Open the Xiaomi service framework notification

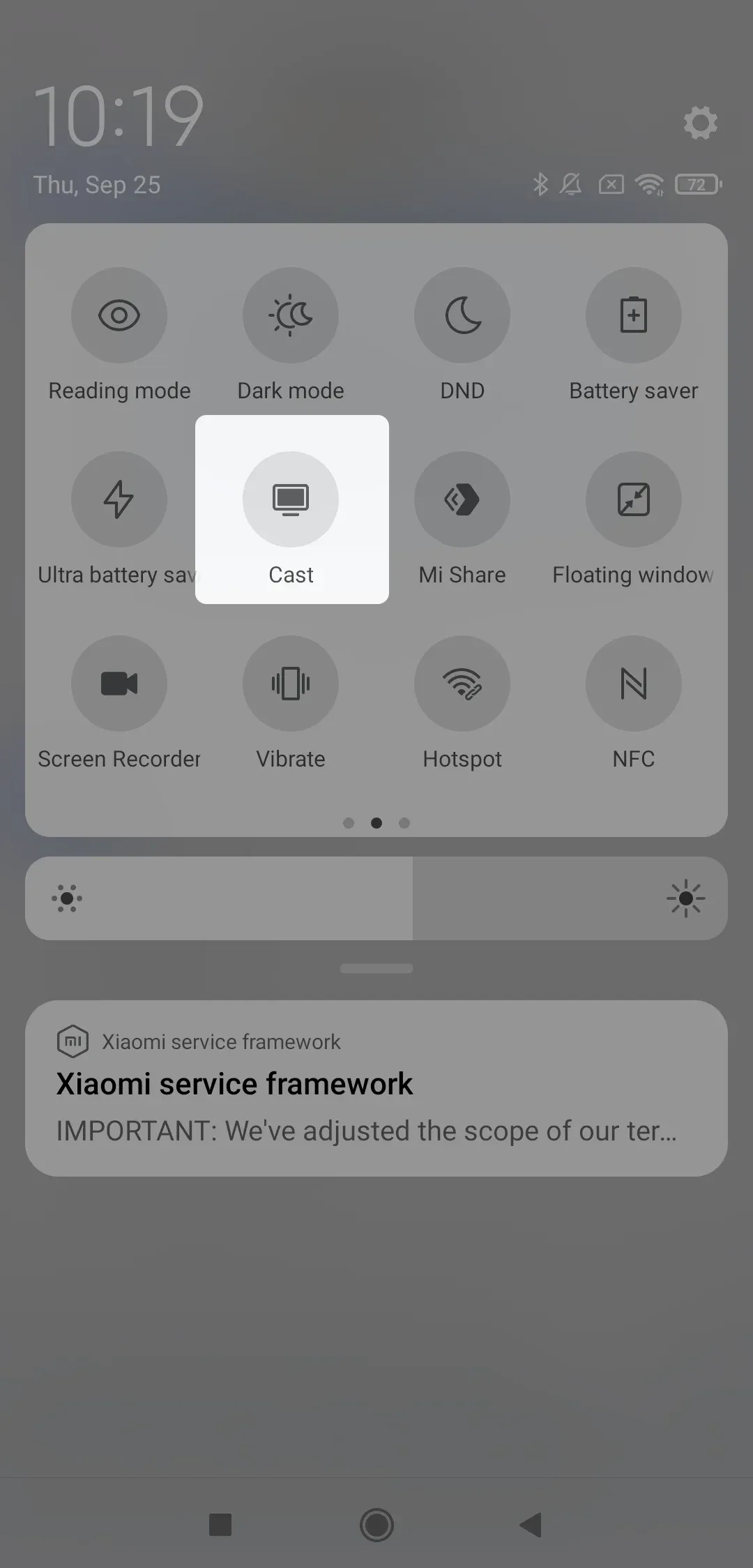coord(376,1088)
